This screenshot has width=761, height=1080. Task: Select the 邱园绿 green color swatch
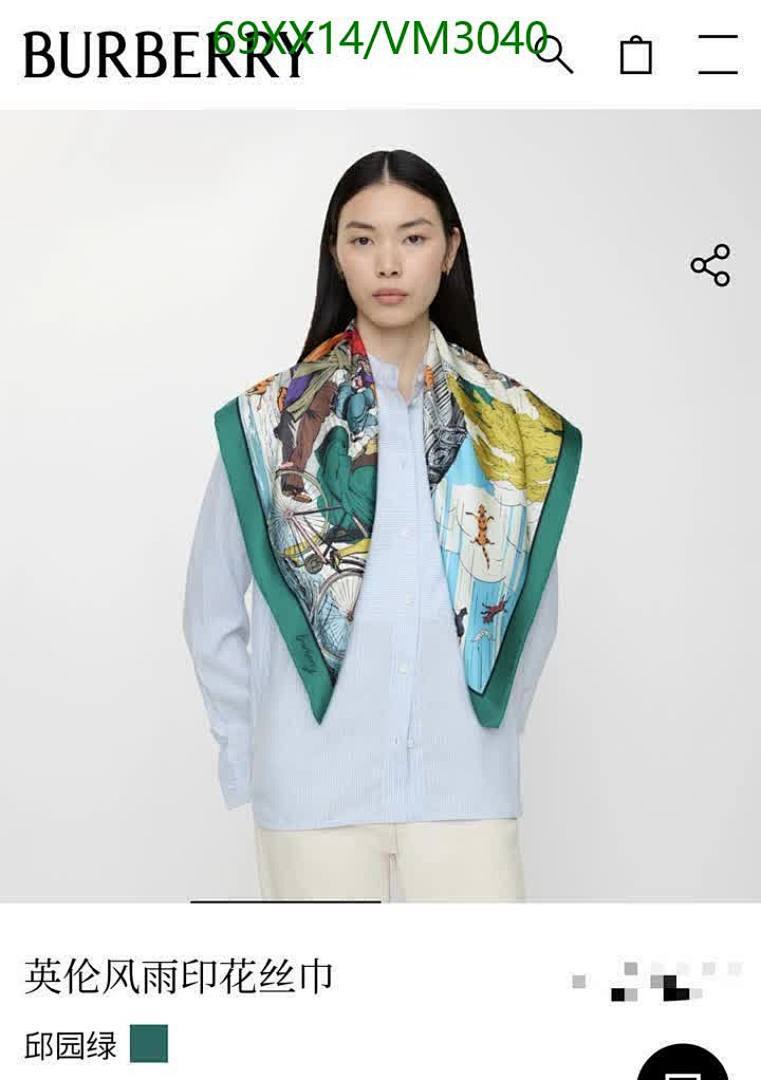coord(148,1043)
